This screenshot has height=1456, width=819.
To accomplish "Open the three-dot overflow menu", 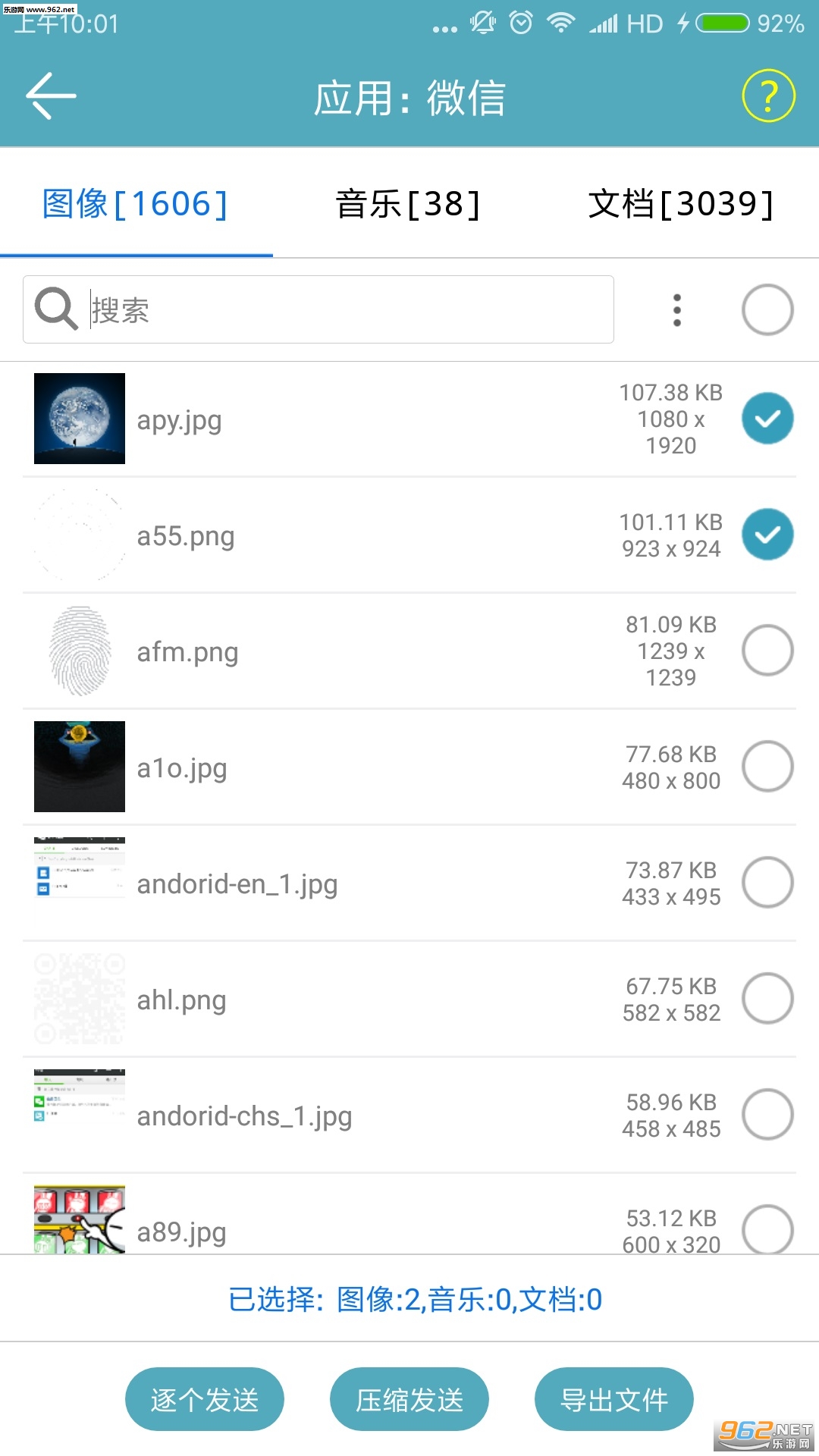I will coord(677,310).
